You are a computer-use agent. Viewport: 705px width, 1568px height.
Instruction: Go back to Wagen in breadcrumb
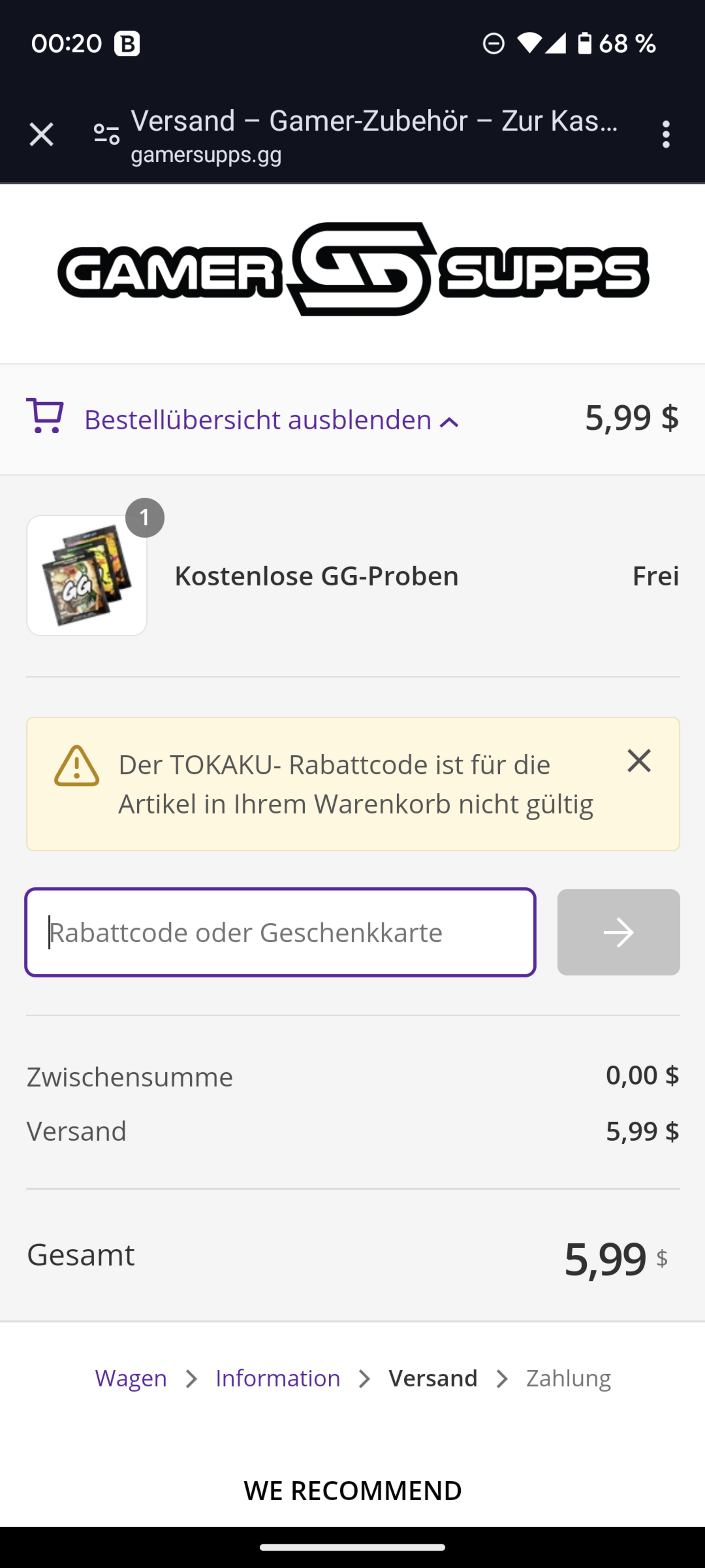131,1378
